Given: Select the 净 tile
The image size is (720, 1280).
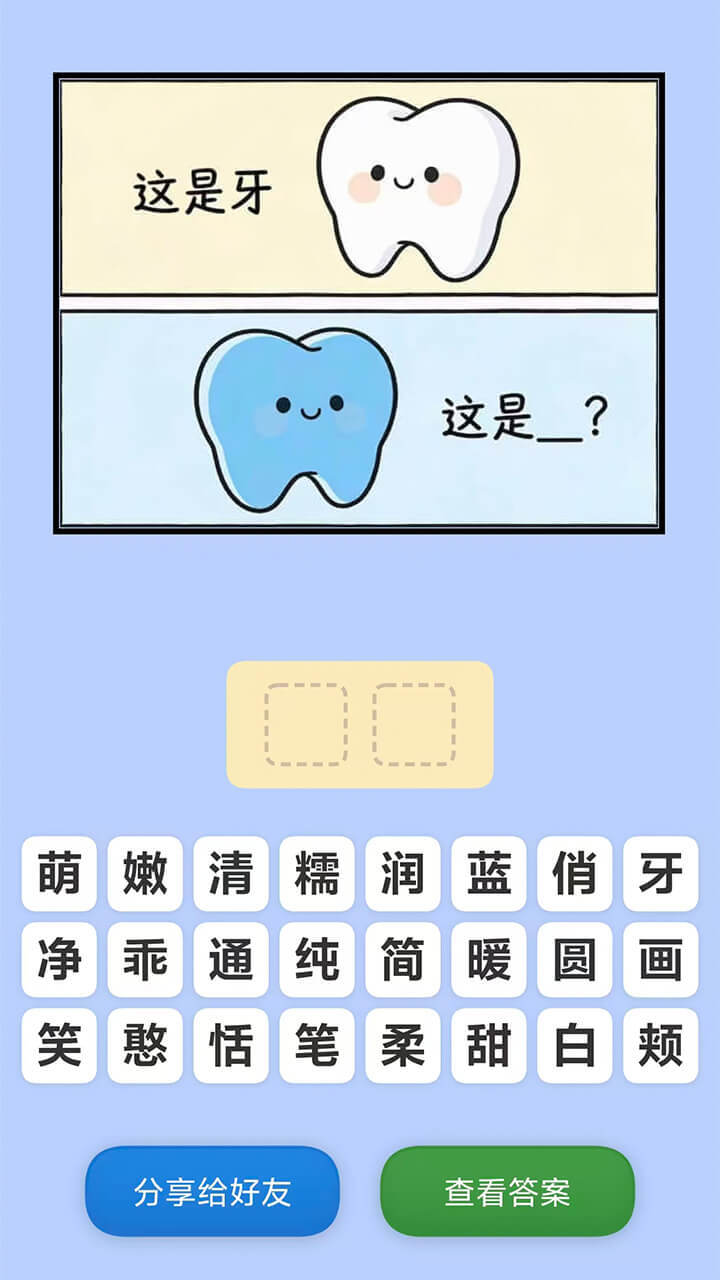Looking at the screenshot, I should point(59,960).
